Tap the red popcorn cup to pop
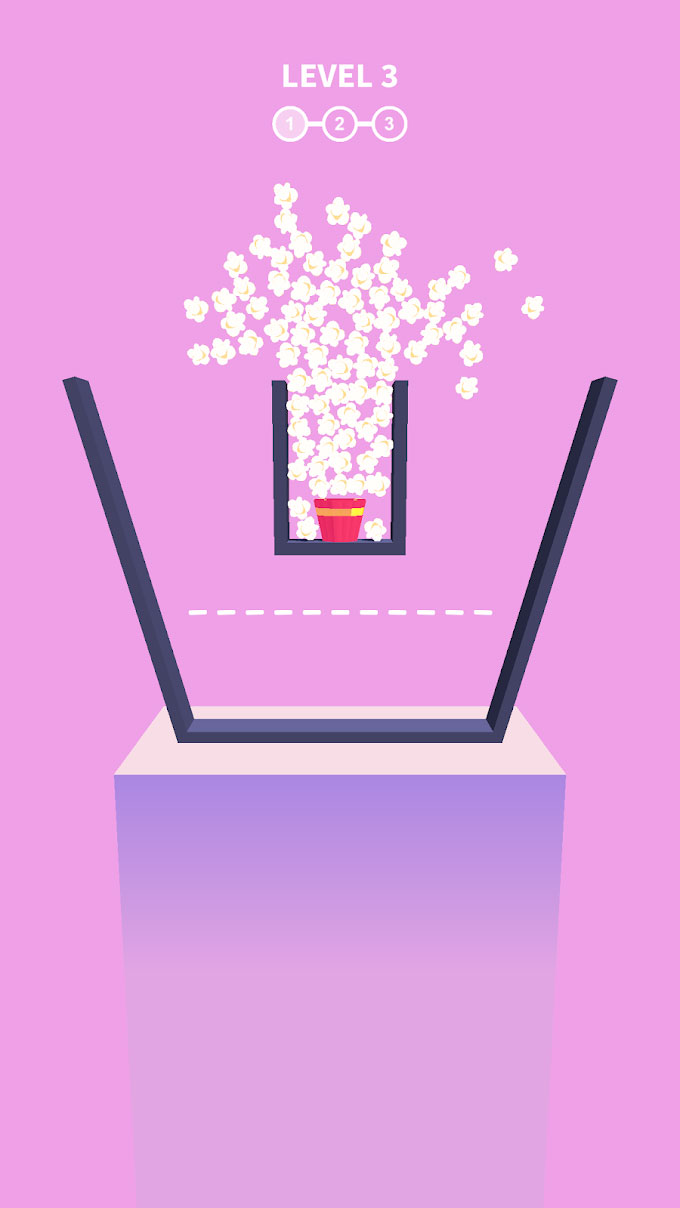680x1208 pixels. 340,520
